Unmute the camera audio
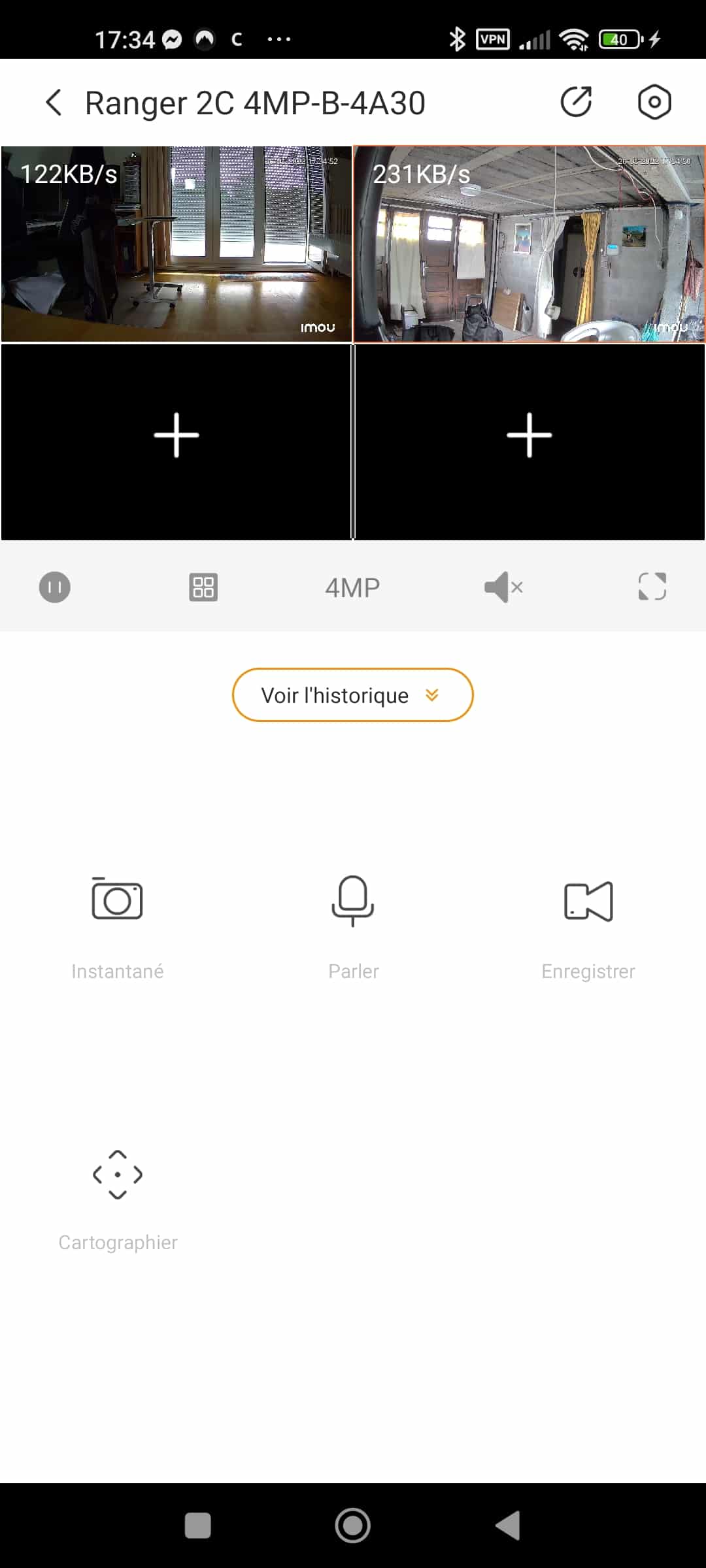 click(503, 587)
